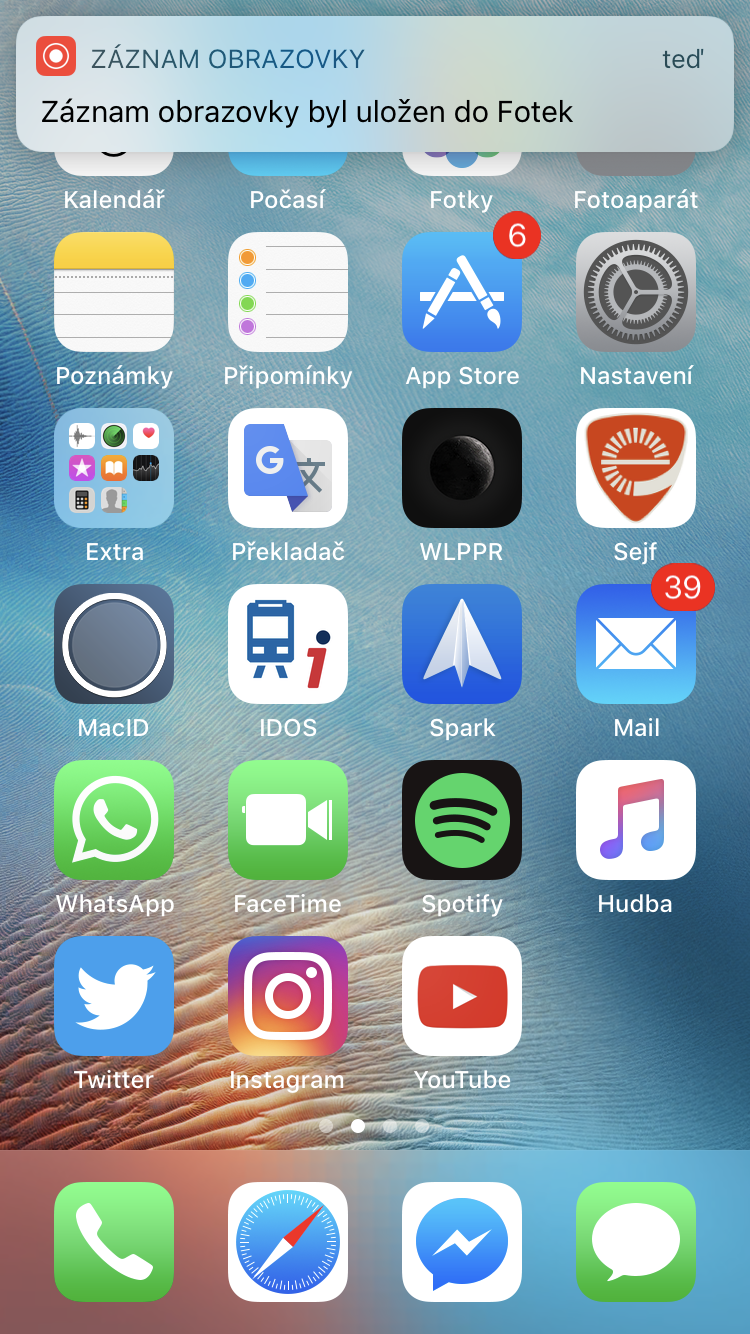Open the WLPPR app
Viewport: 750px width, 1334px height.
(x=462, y=468)
